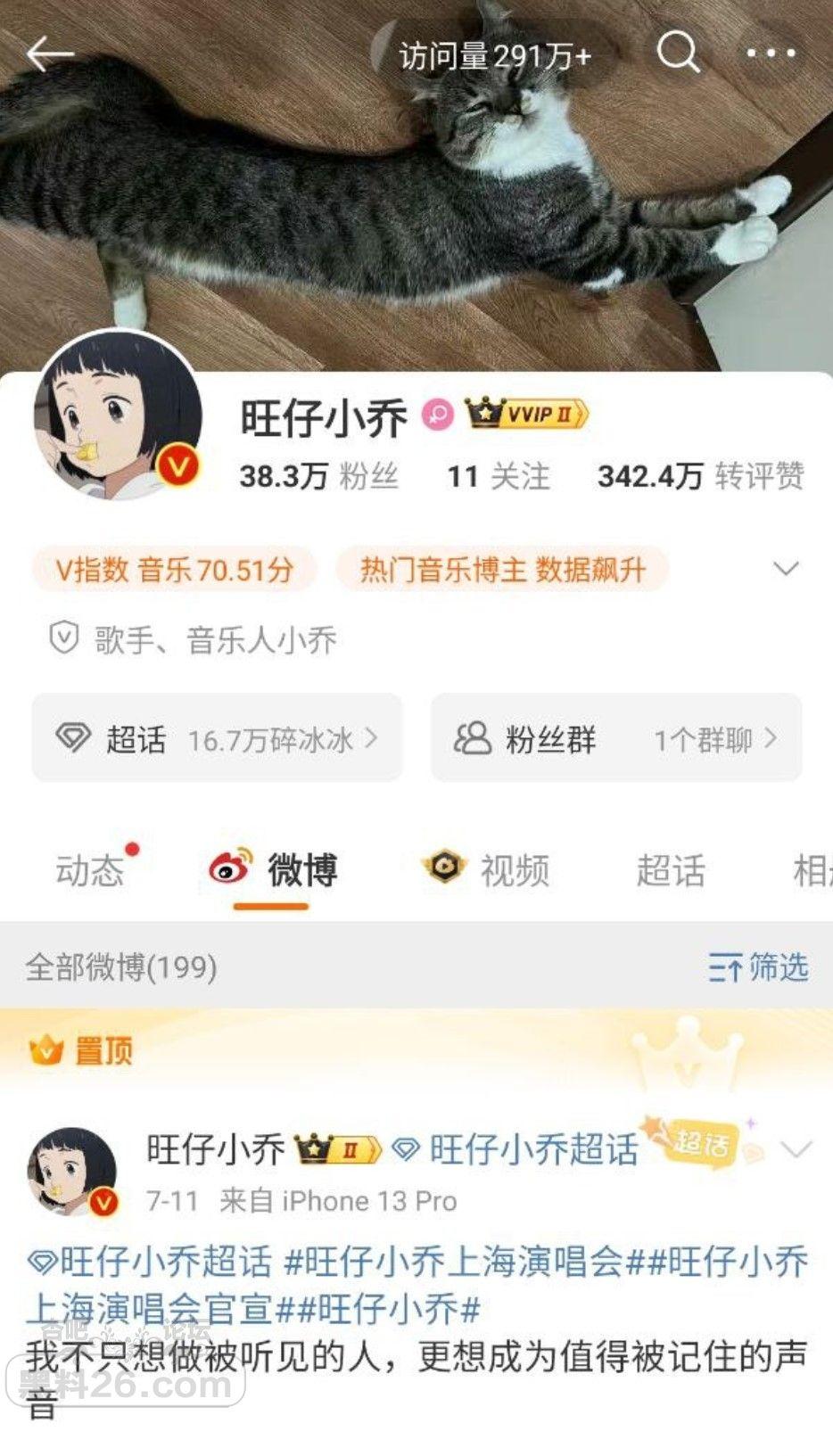The width and height of the screenshot is (833, 1456).
Task: Open the three-dot overflow menu
Action: (x=771, y=53)
